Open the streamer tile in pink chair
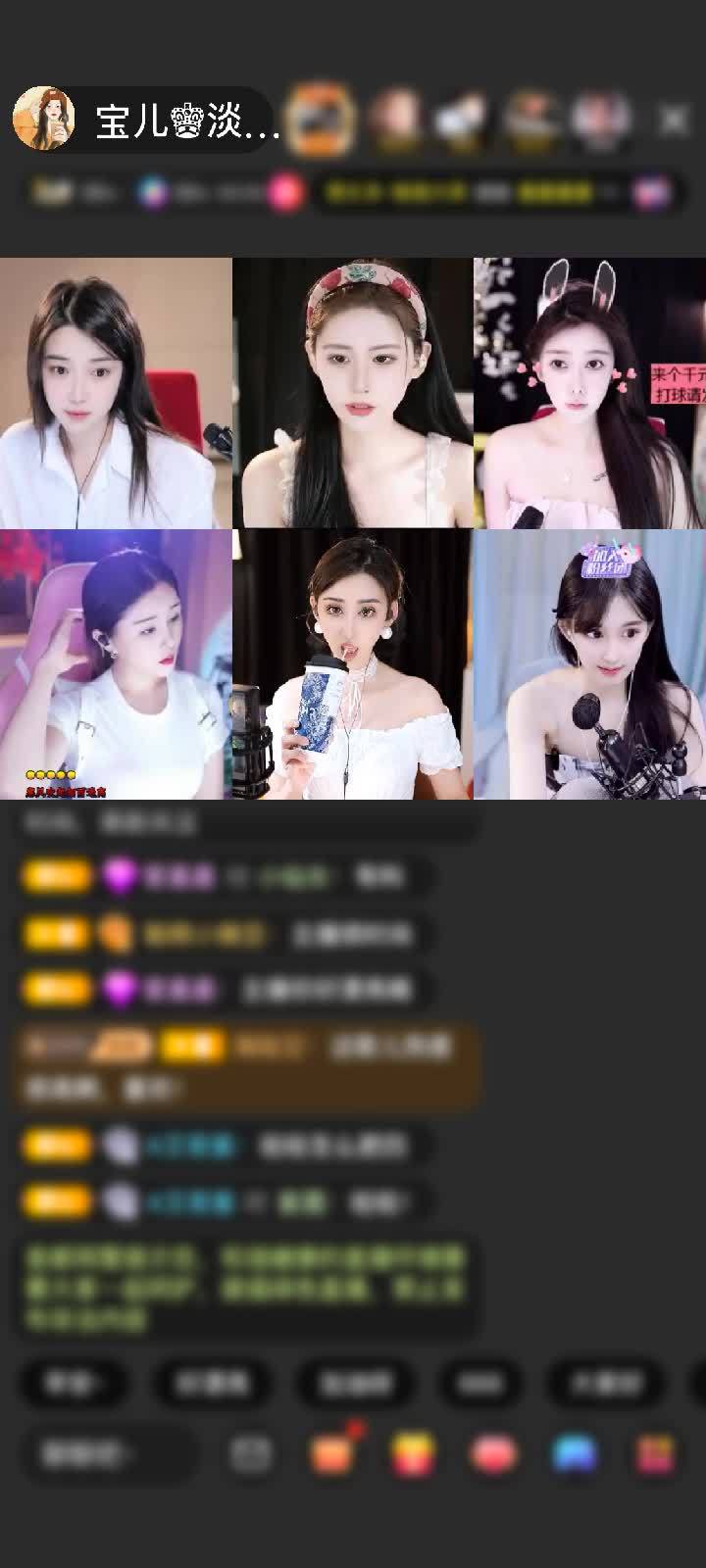The height and width of the screenshot is (1568, 706). (116, 664)
